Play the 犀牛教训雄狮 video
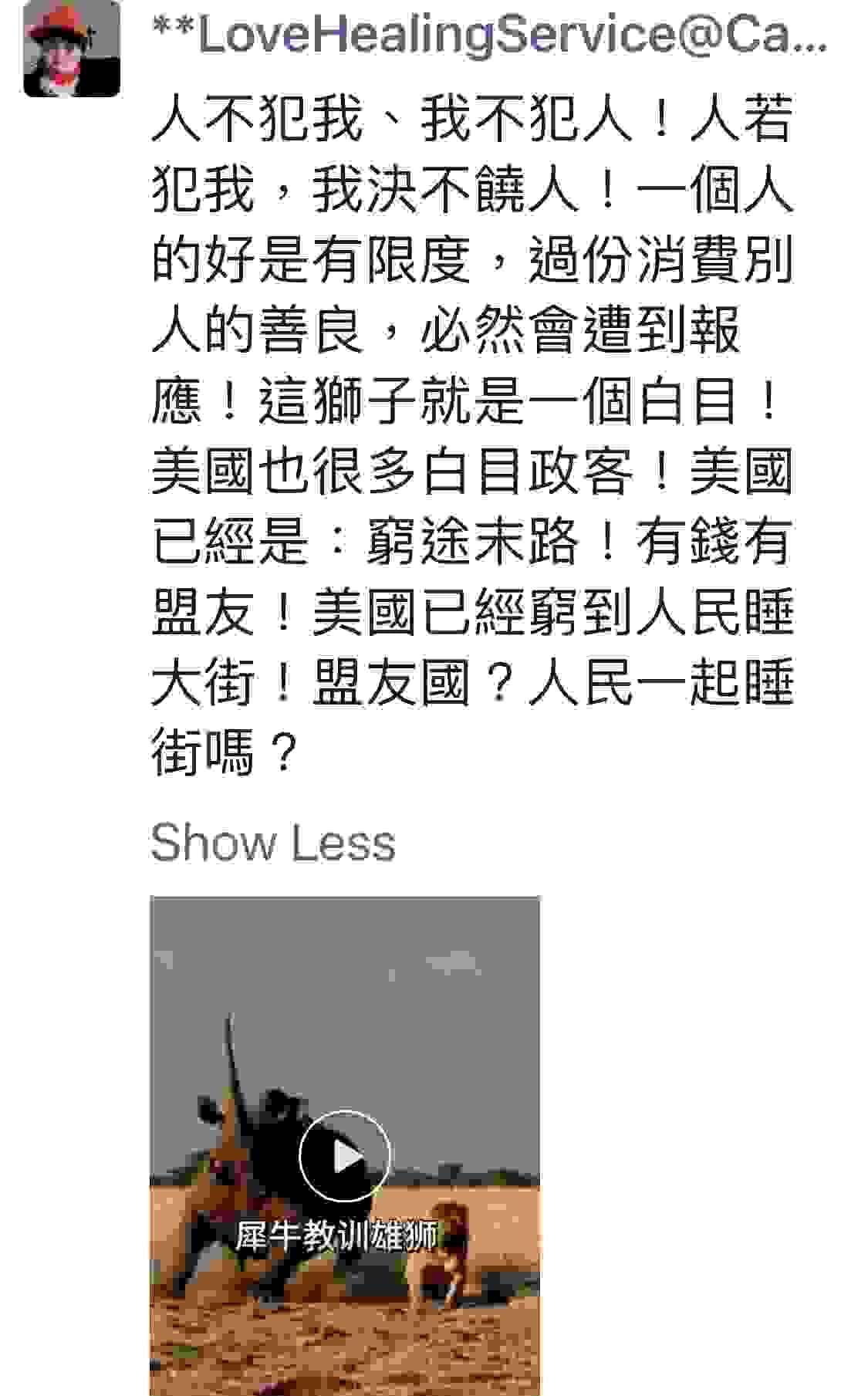Image resolution: width=868 pixels, height=1396 pixels. [345, 1156]
